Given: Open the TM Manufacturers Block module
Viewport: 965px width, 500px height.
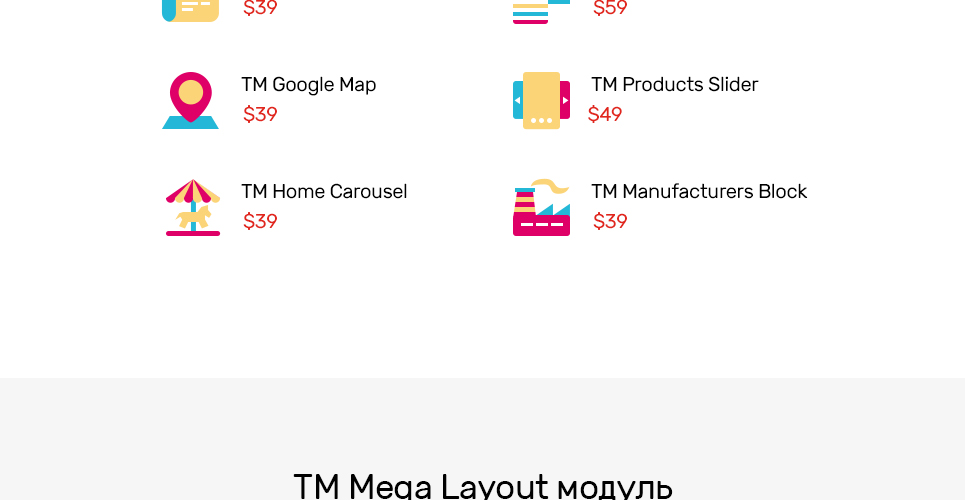Looking at the screenshot, I should (x=698, y=192).
